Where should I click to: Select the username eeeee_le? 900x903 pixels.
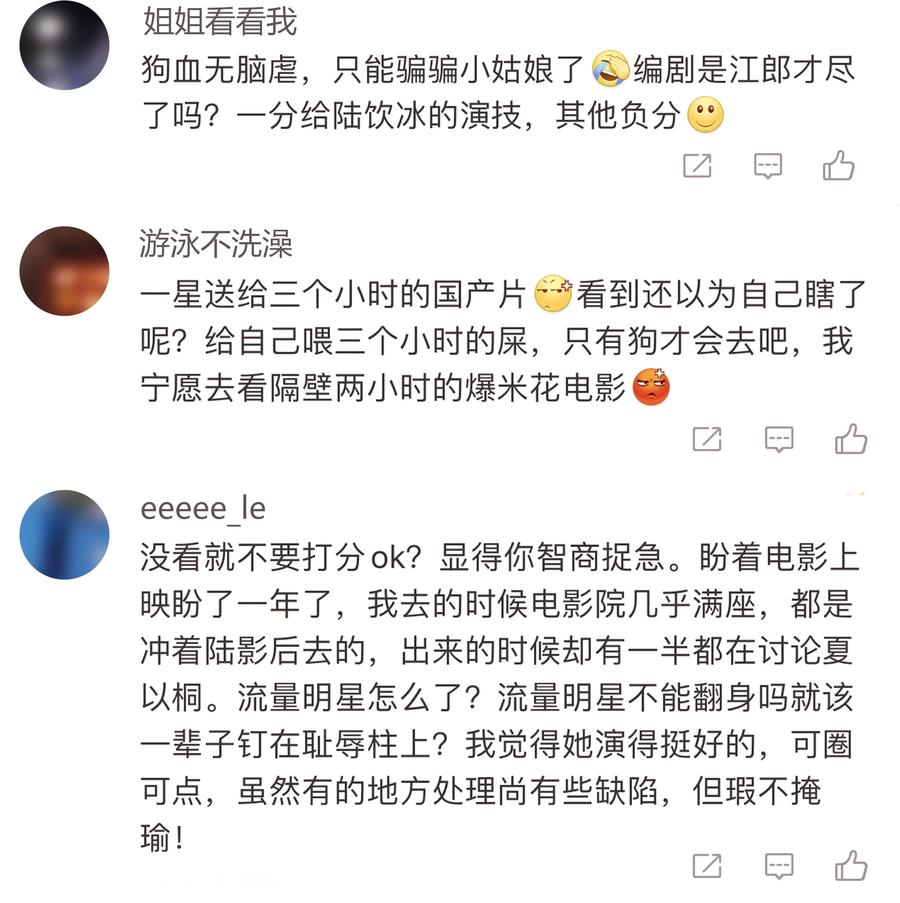coord(203,509)
